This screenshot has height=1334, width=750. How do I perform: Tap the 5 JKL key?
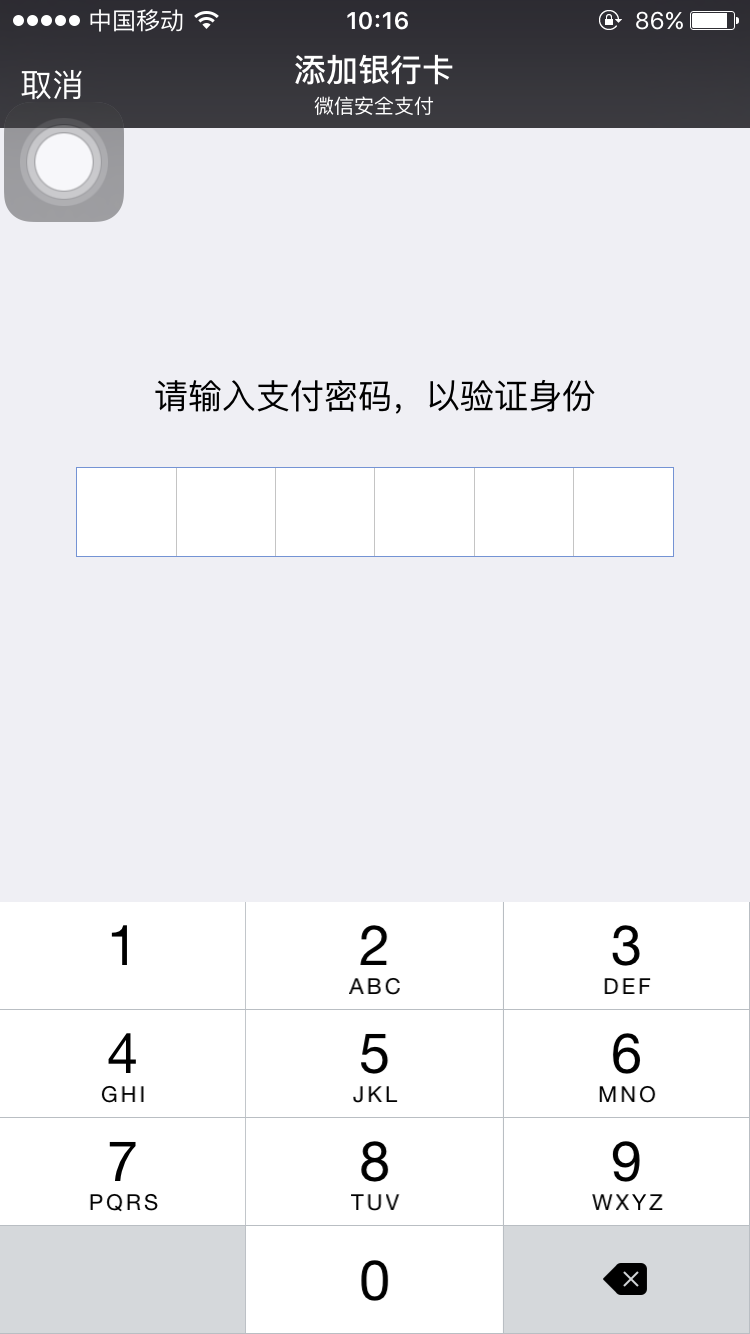pyautogui.click(x=375, y=1064)
